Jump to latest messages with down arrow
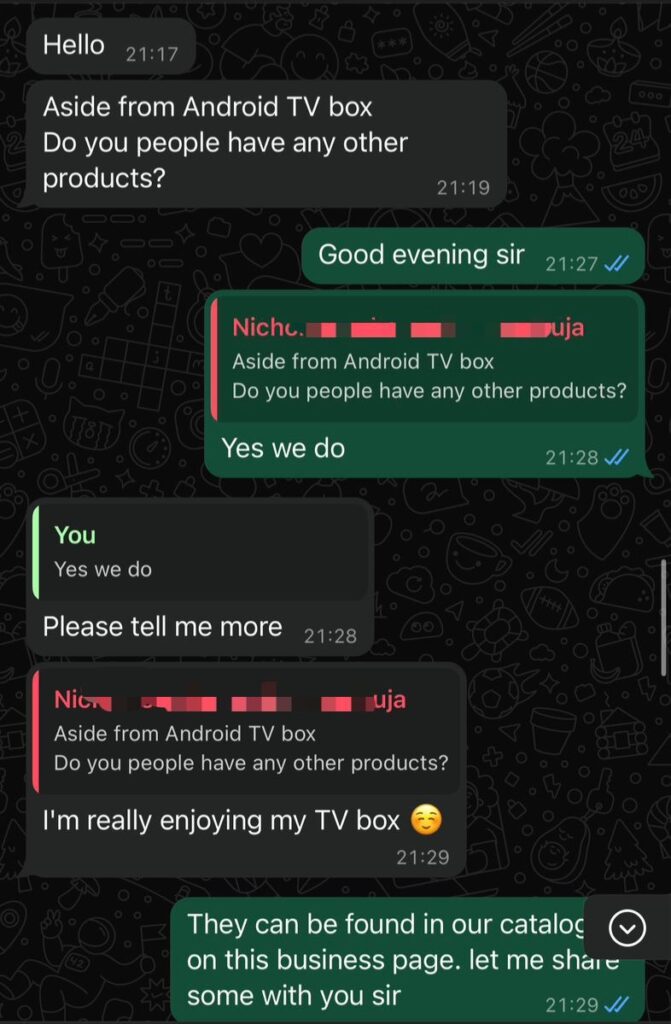The width and height of the screenshot is (671, 1024). (627, 929)
